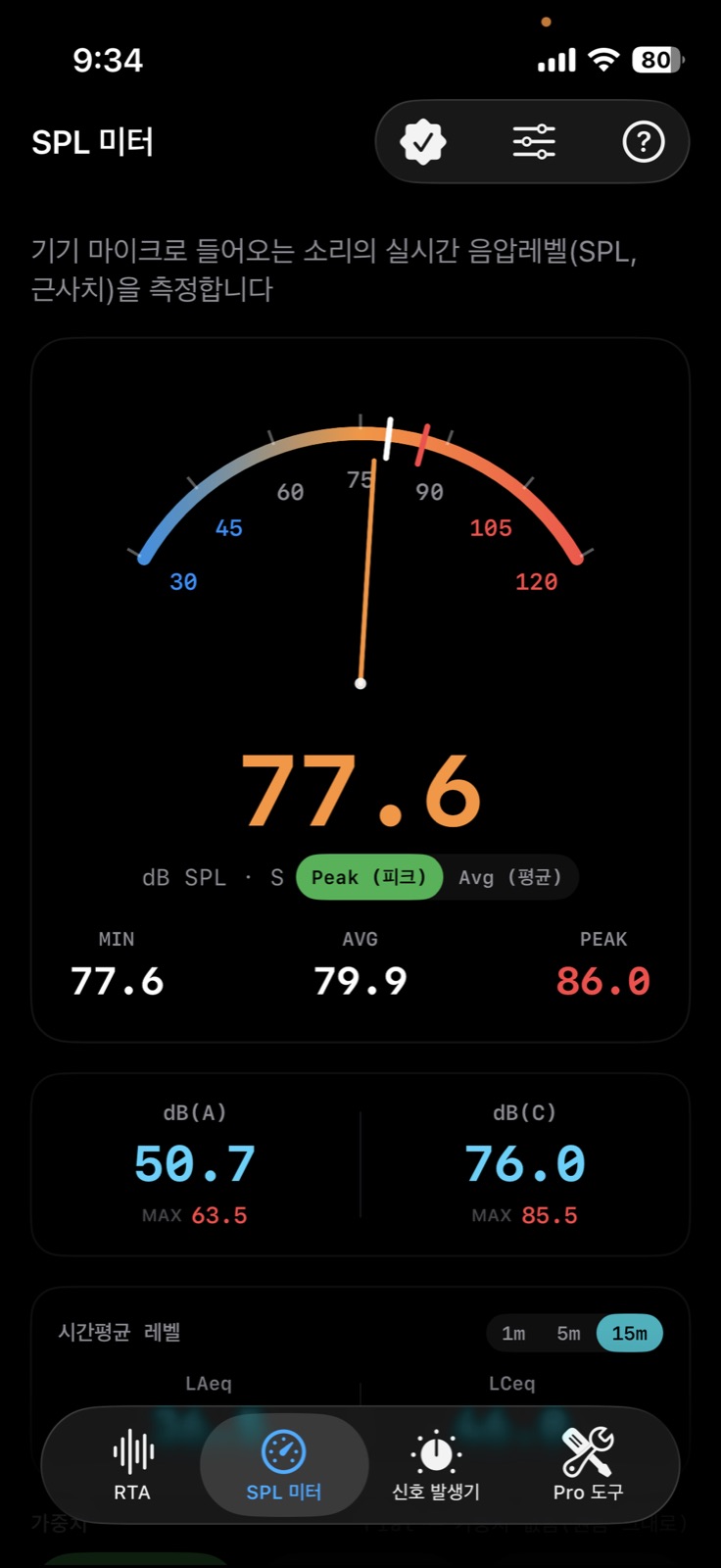Switch to Avg (평균) mode

tap(510, 877)
